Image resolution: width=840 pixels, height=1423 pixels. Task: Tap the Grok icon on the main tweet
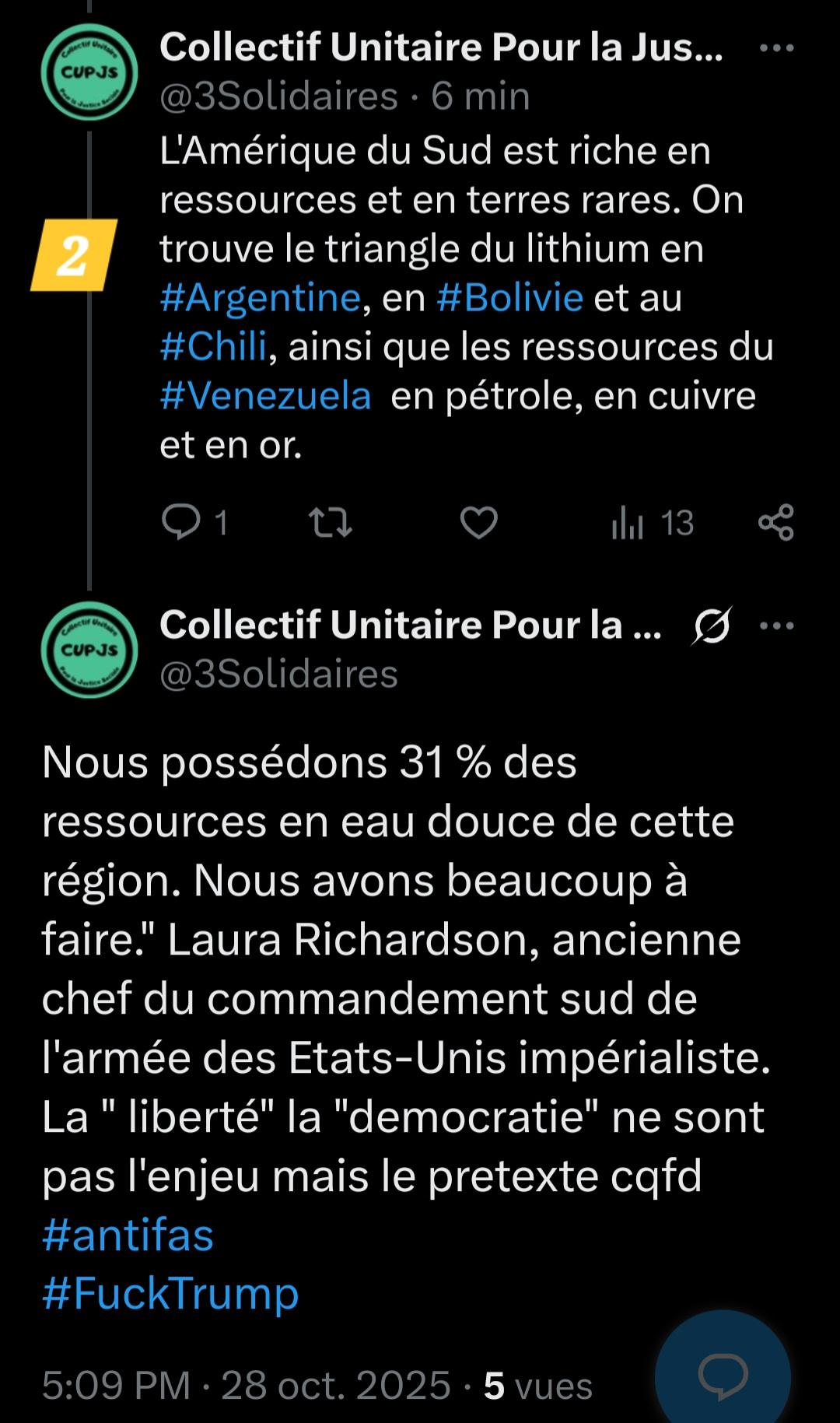[712, 626]
